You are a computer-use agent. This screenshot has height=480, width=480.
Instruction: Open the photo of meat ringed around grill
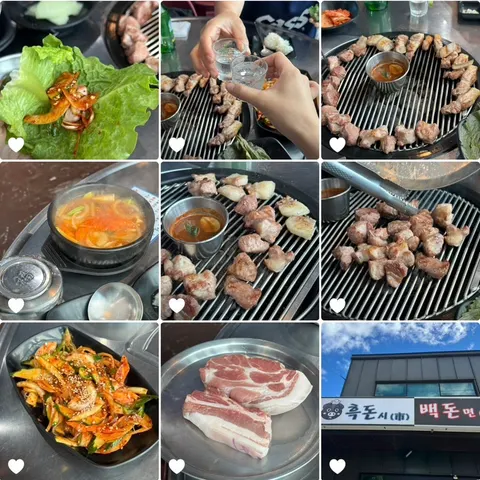(401, 79)
